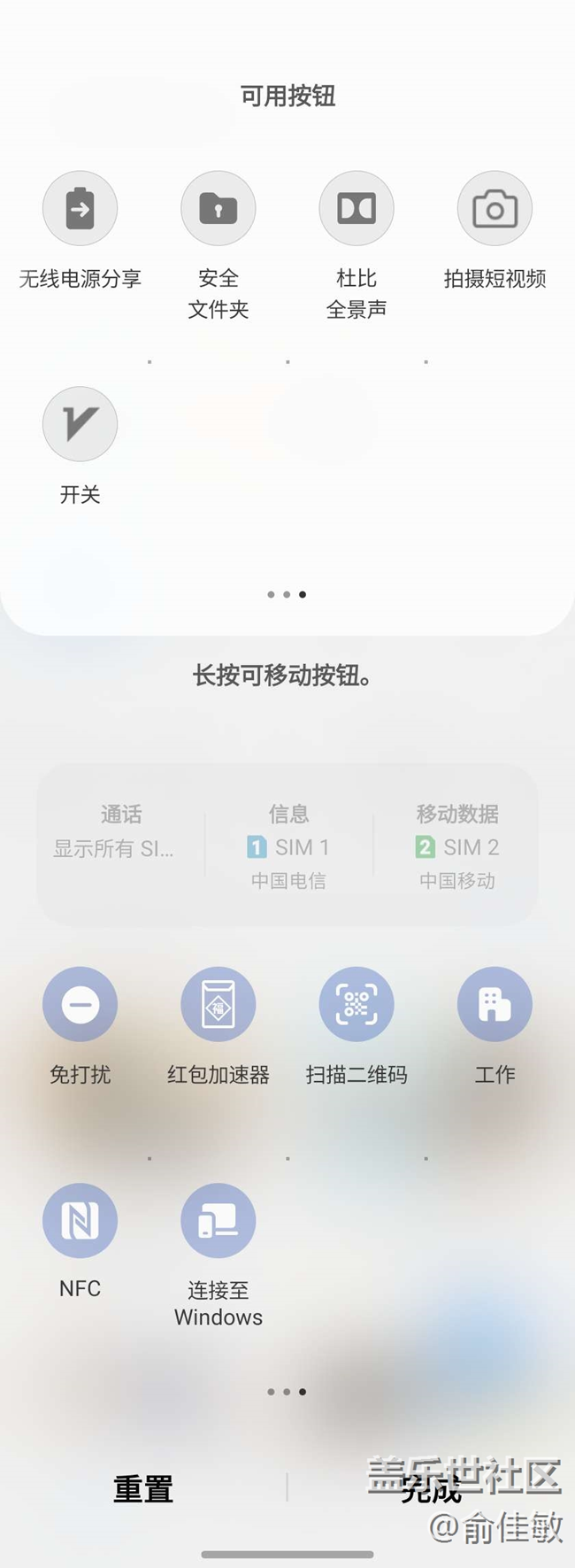This screenshot has height=1568, width=575.
Task: Choose the 杜比全景声 button
Action: point(356,209)
